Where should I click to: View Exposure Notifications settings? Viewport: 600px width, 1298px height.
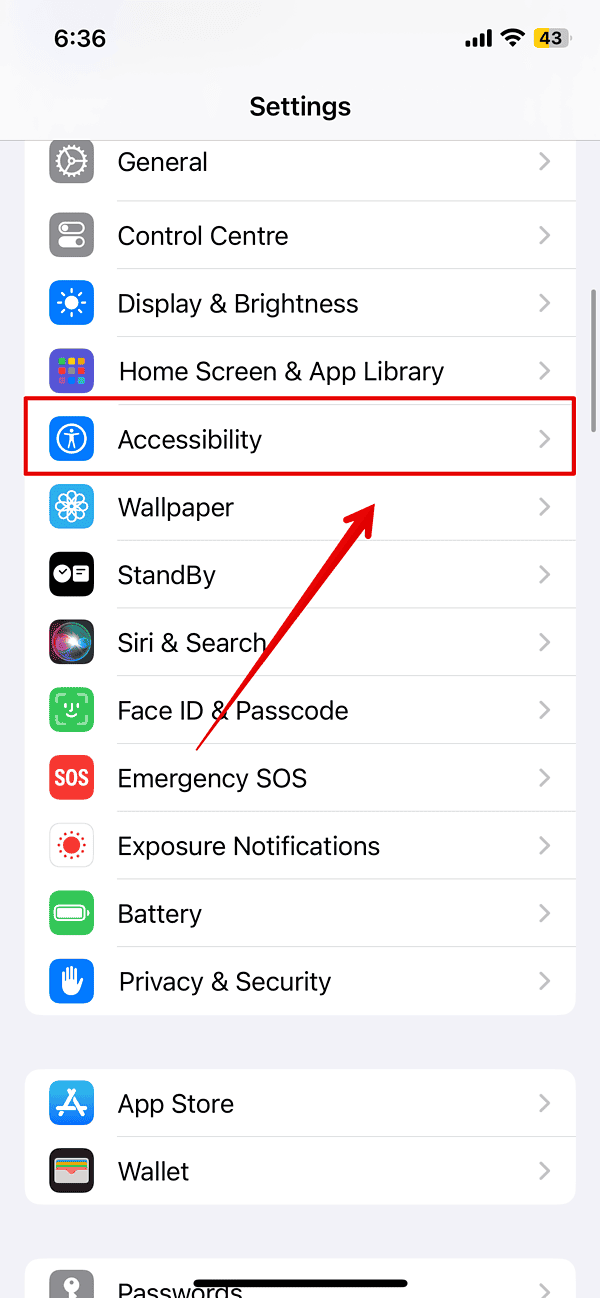click(x=300, y=846)
